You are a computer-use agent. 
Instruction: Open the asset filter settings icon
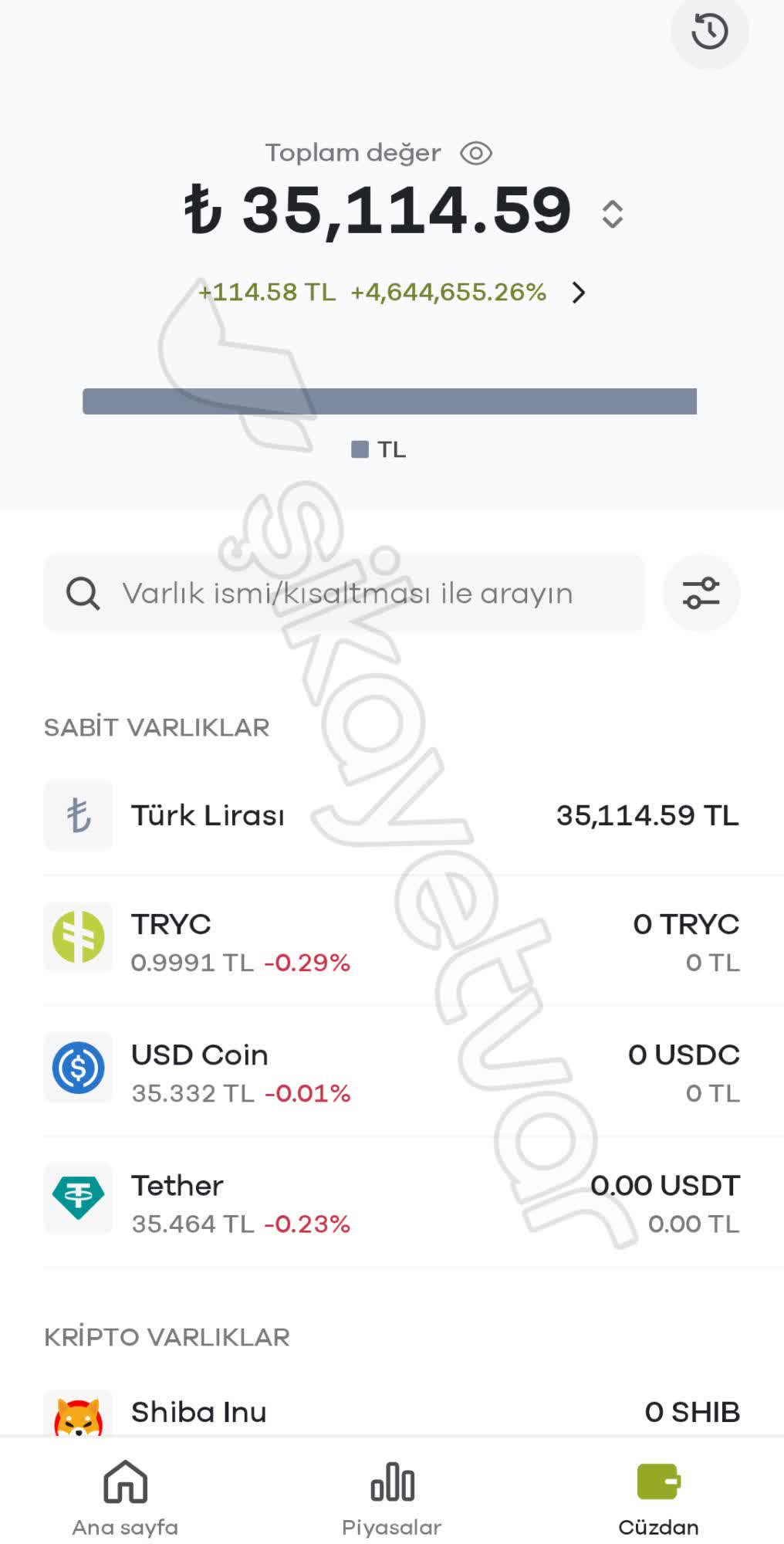(x=701, y=593)
